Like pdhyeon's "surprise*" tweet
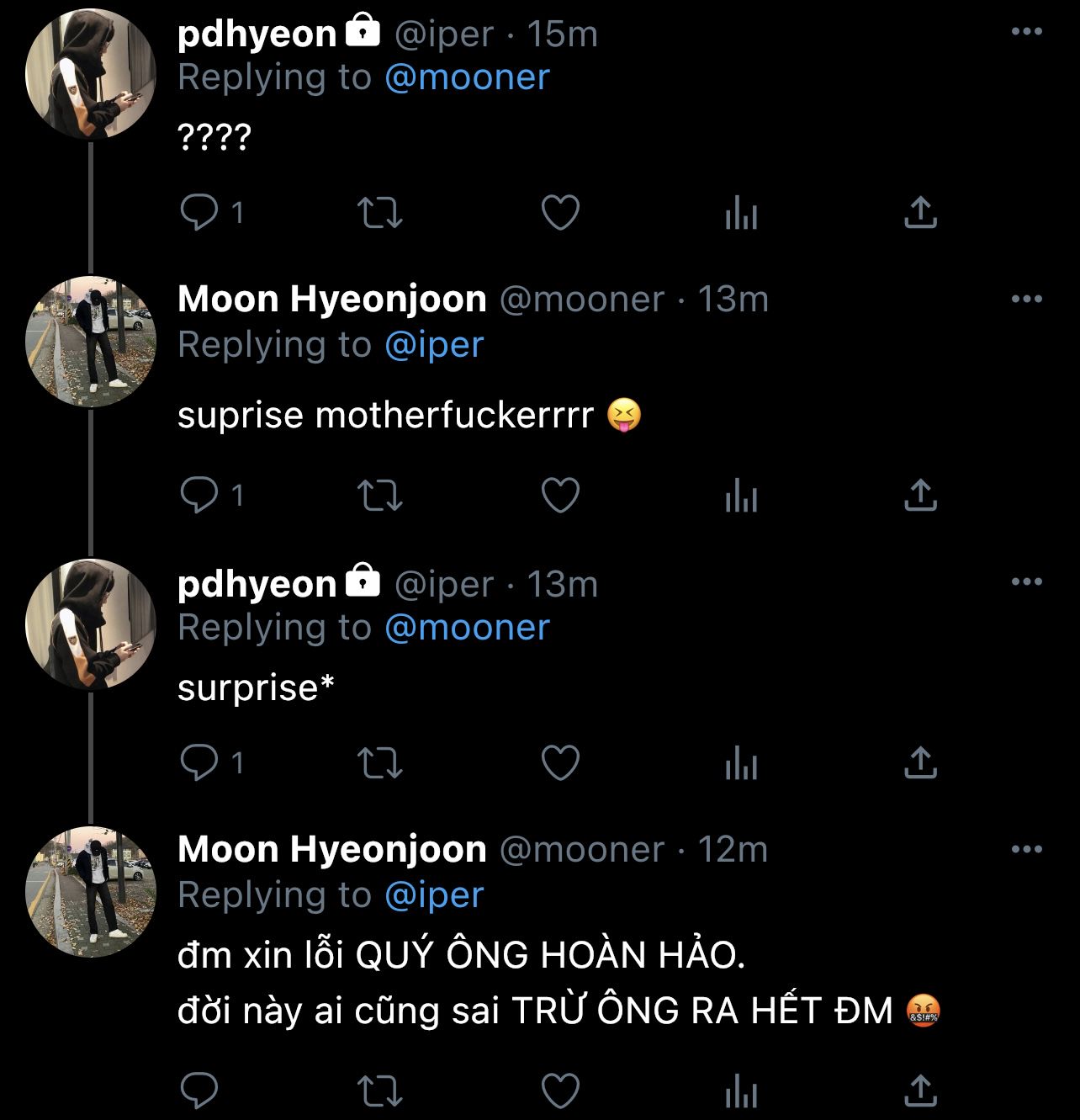 (x=560, y=762)
